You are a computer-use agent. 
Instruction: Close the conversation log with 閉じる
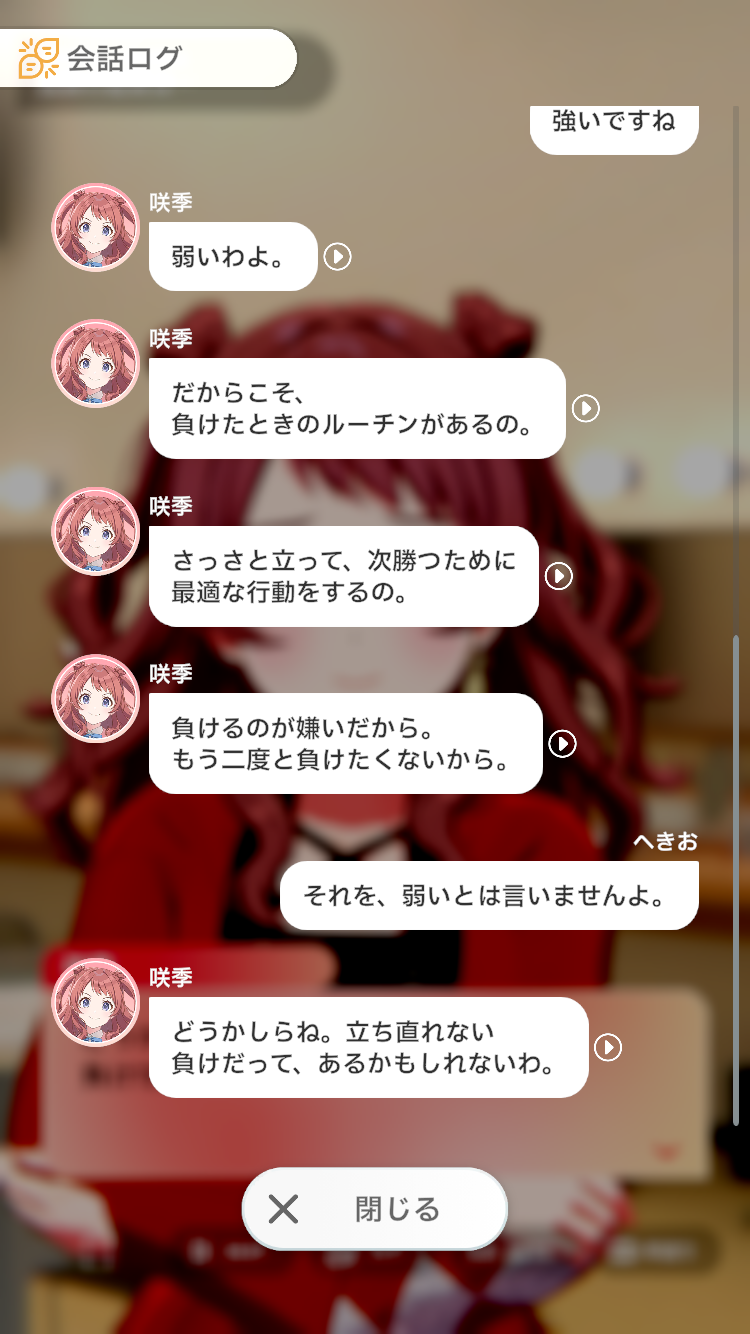tap(375, 1209)
